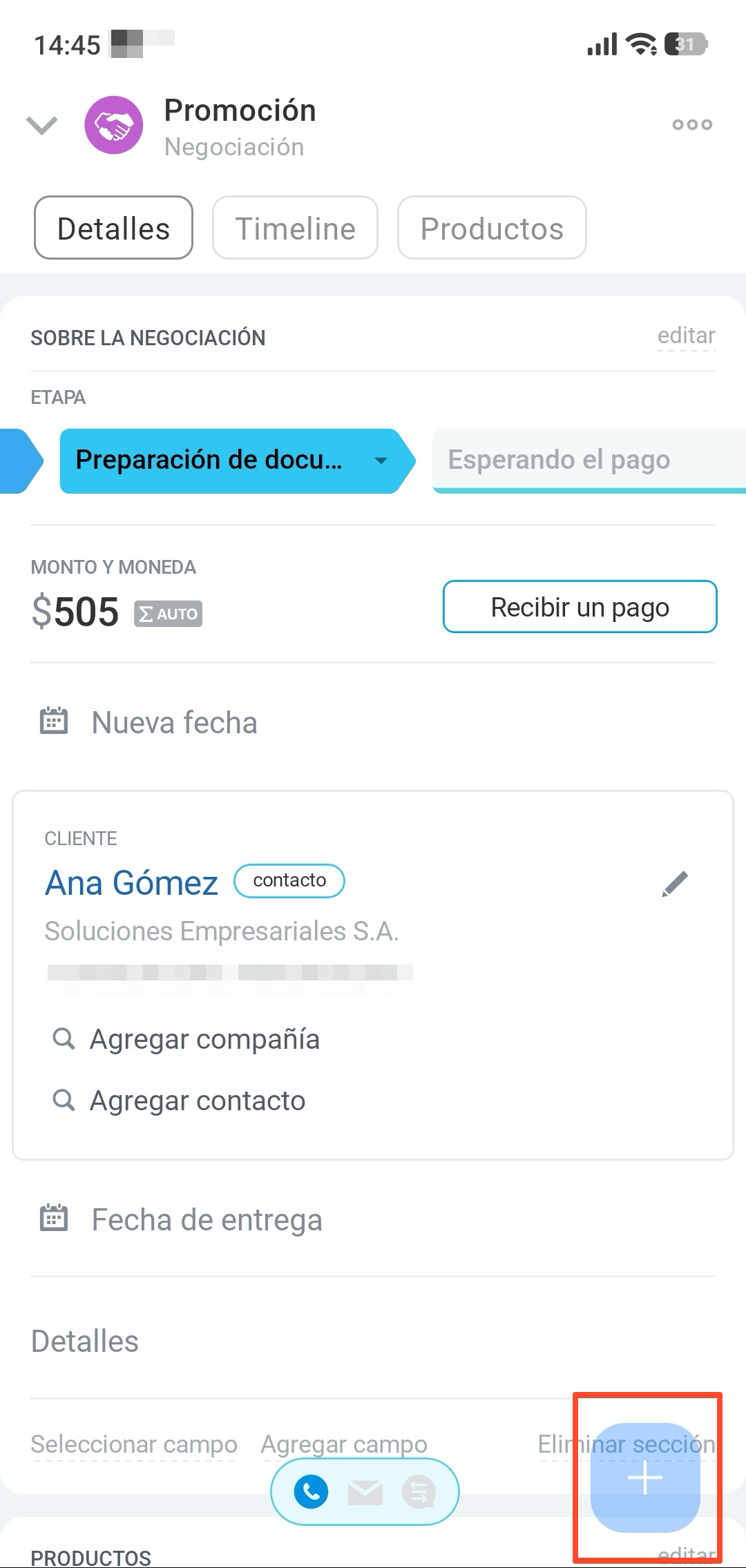Tap the Agregar campo link

(344, 1444)
